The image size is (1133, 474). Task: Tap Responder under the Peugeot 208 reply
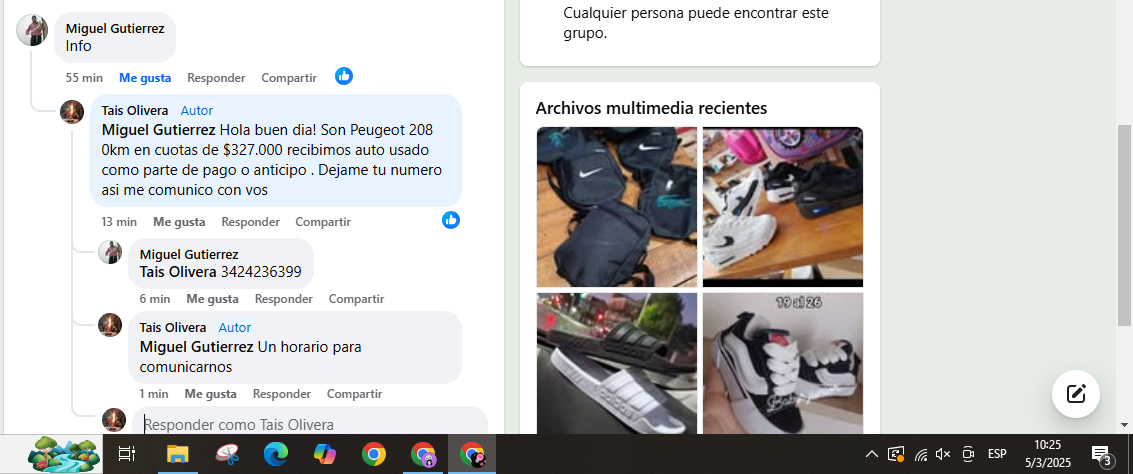(250, 222)
